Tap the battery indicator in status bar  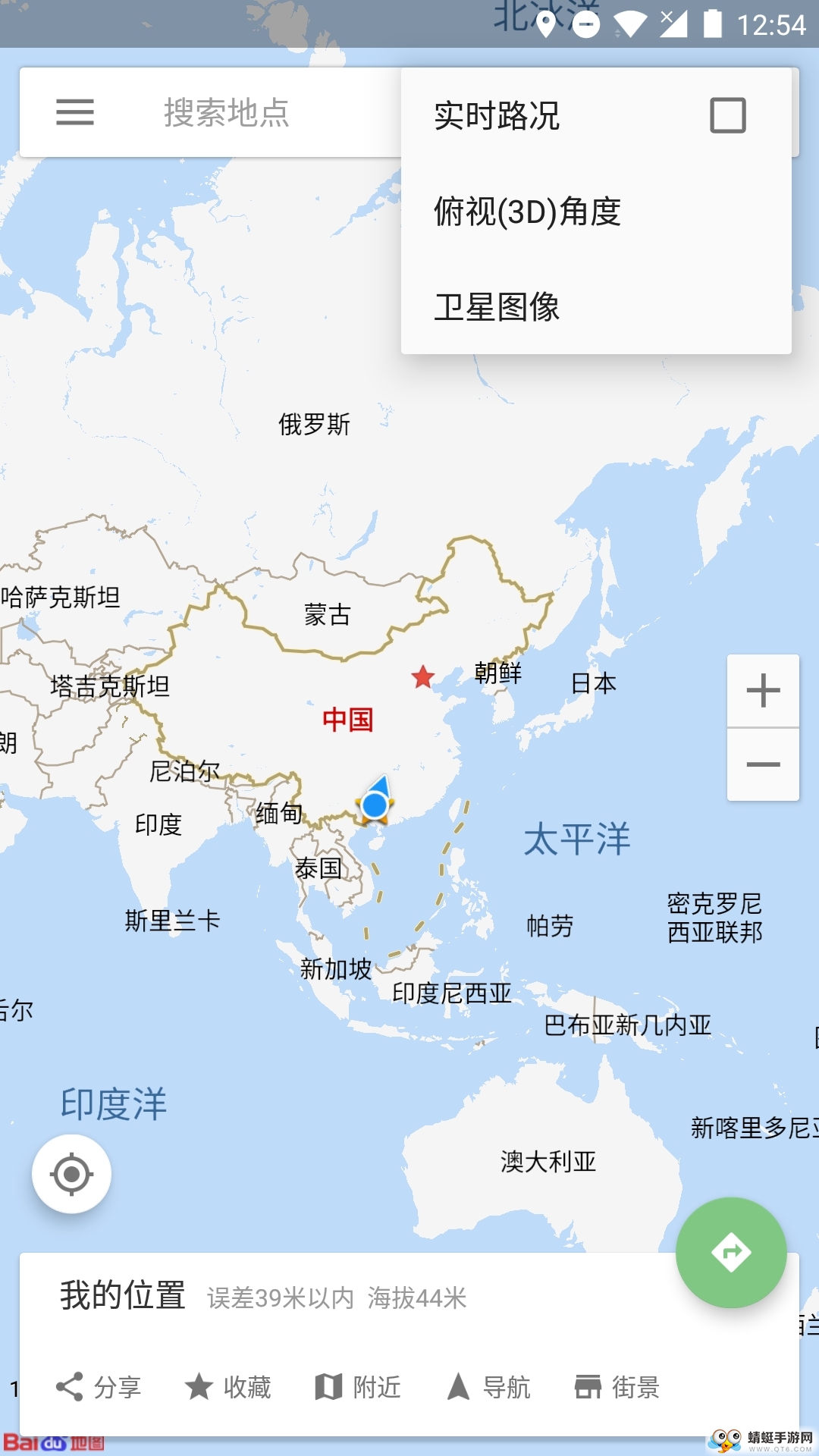[714, 23]
